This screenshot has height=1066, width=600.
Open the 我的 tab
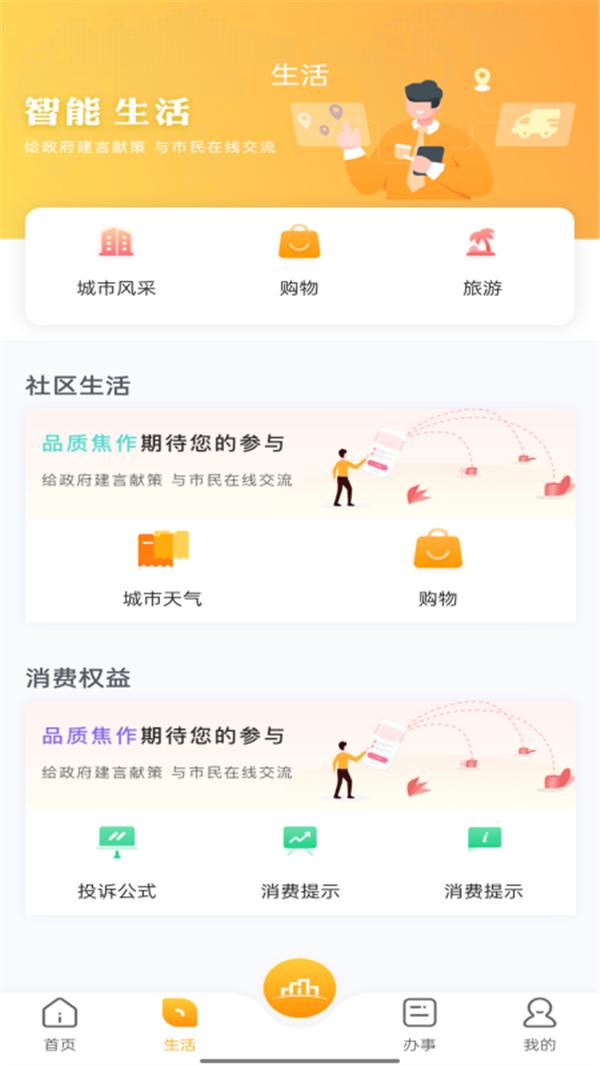540,1025
